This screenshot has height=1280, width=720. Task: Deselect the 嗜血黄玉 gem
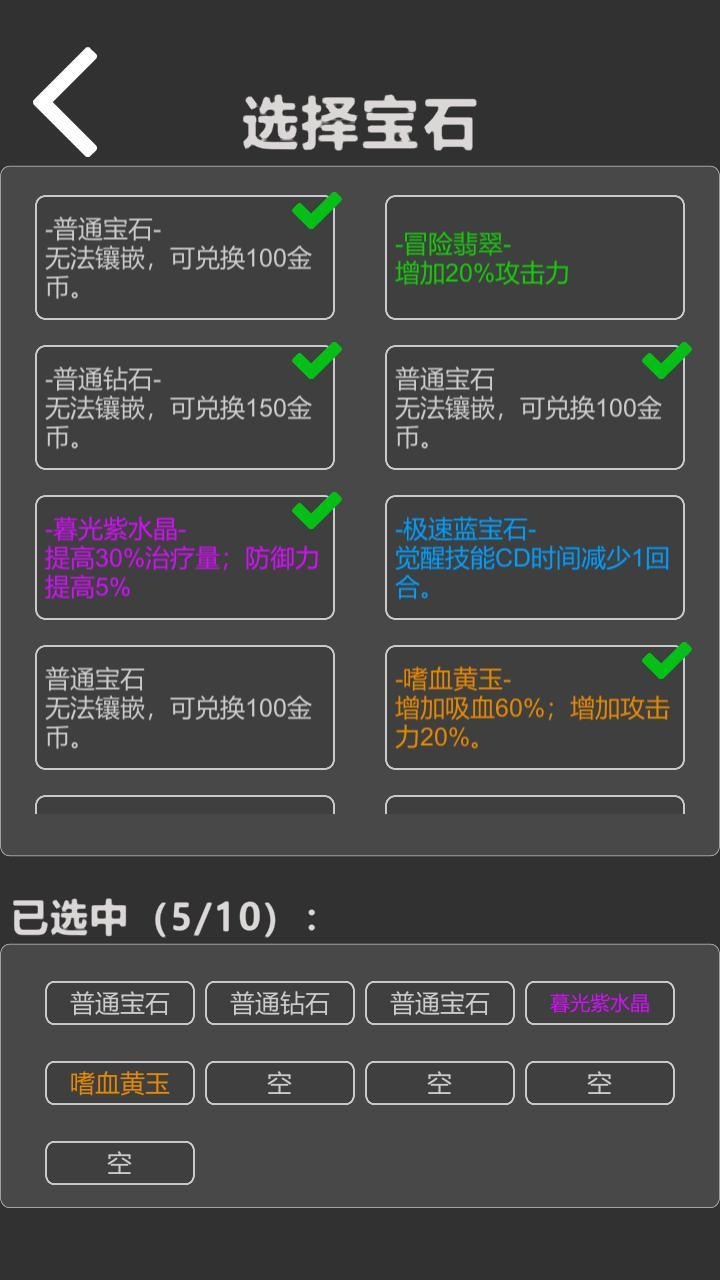[535, 707]
